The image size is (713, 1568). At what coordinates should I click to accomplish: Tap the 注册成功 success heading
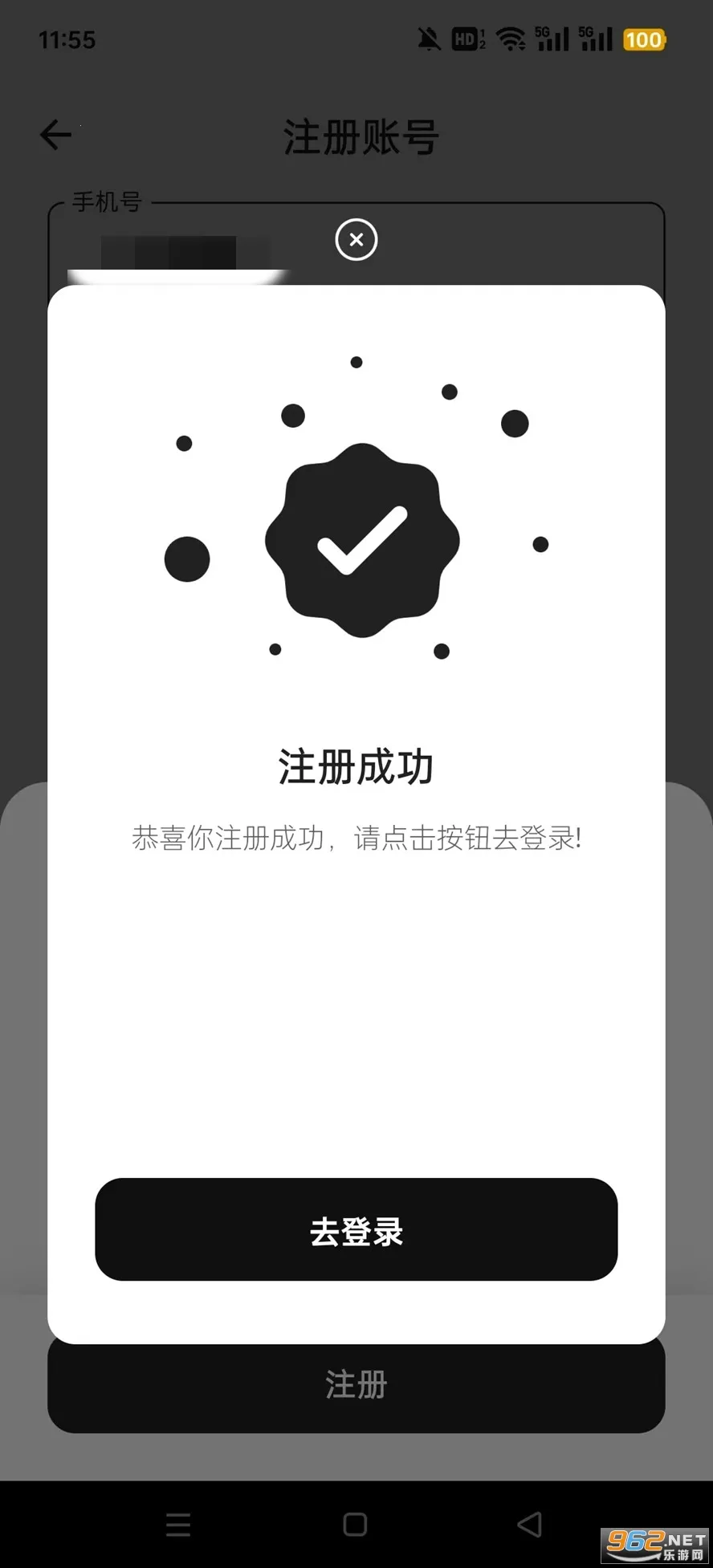click(x=356, y=766)
